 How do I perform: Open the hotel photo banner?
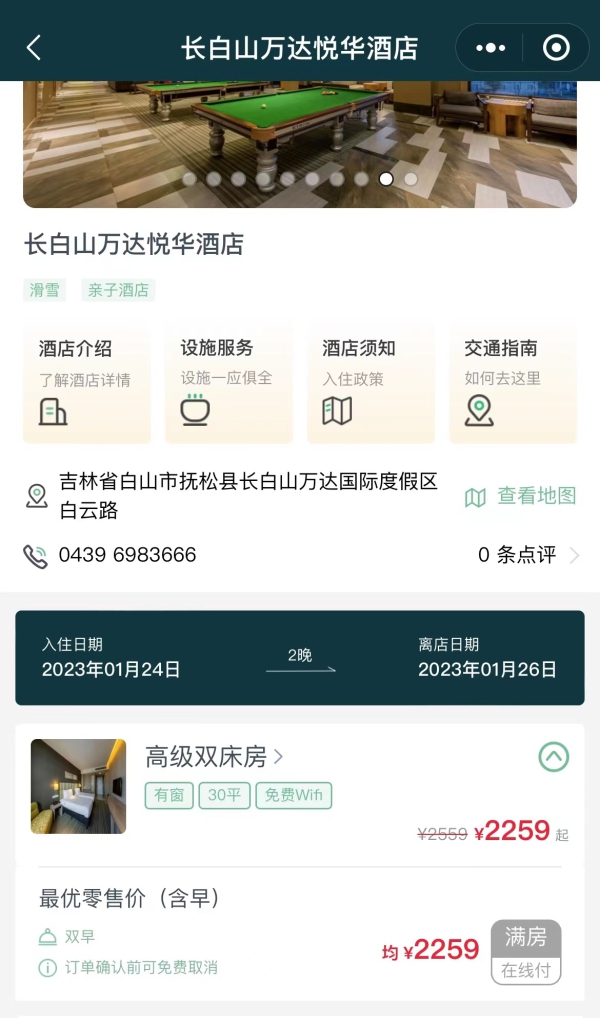click(300, 140)
